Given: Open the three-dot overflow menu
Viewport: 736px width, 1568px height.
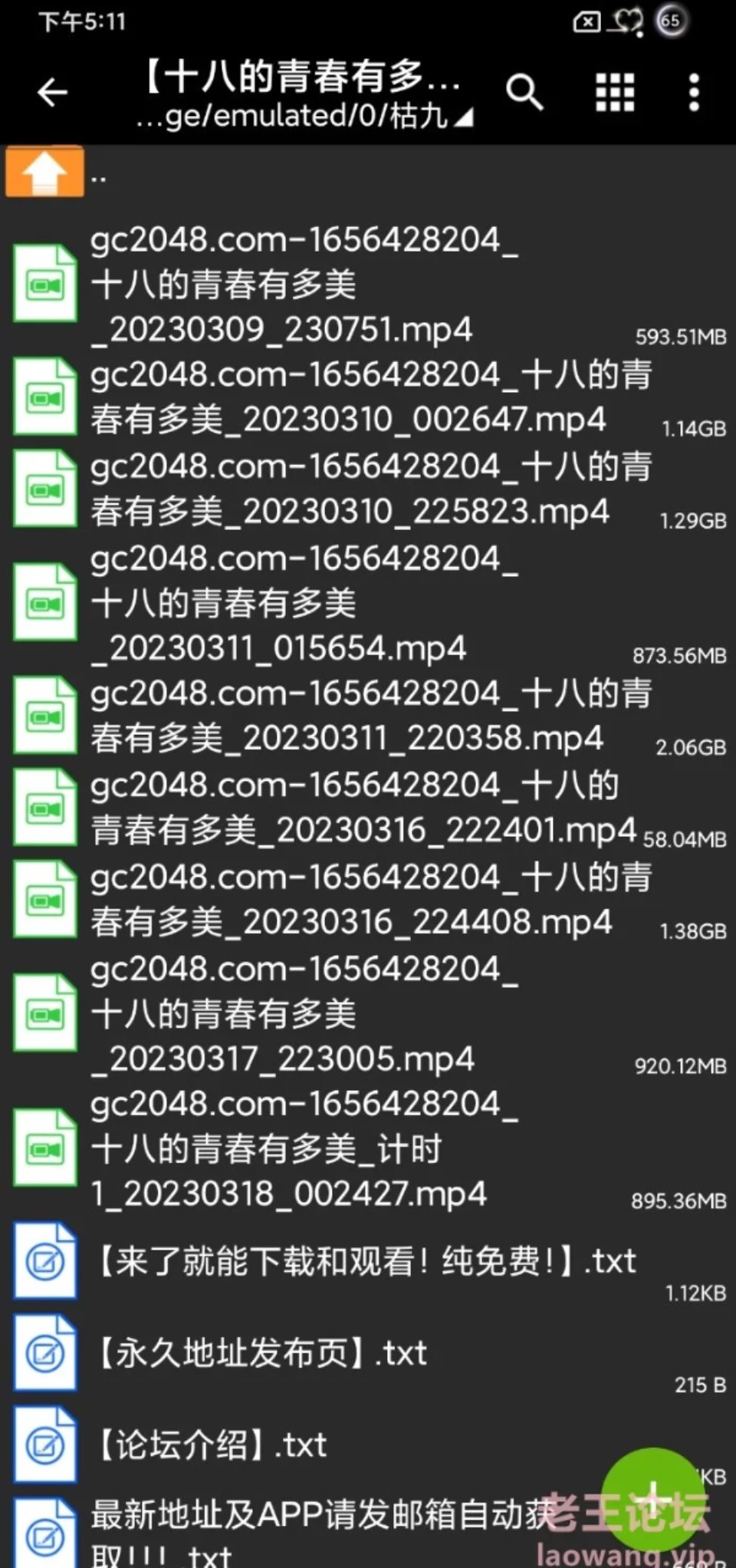Looking at the screenshot, I should point(694,93).
